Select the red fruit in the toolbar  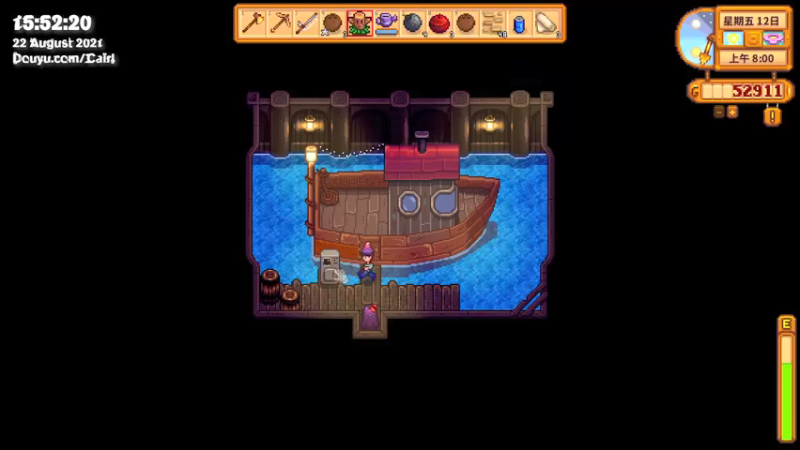point(440,22)
